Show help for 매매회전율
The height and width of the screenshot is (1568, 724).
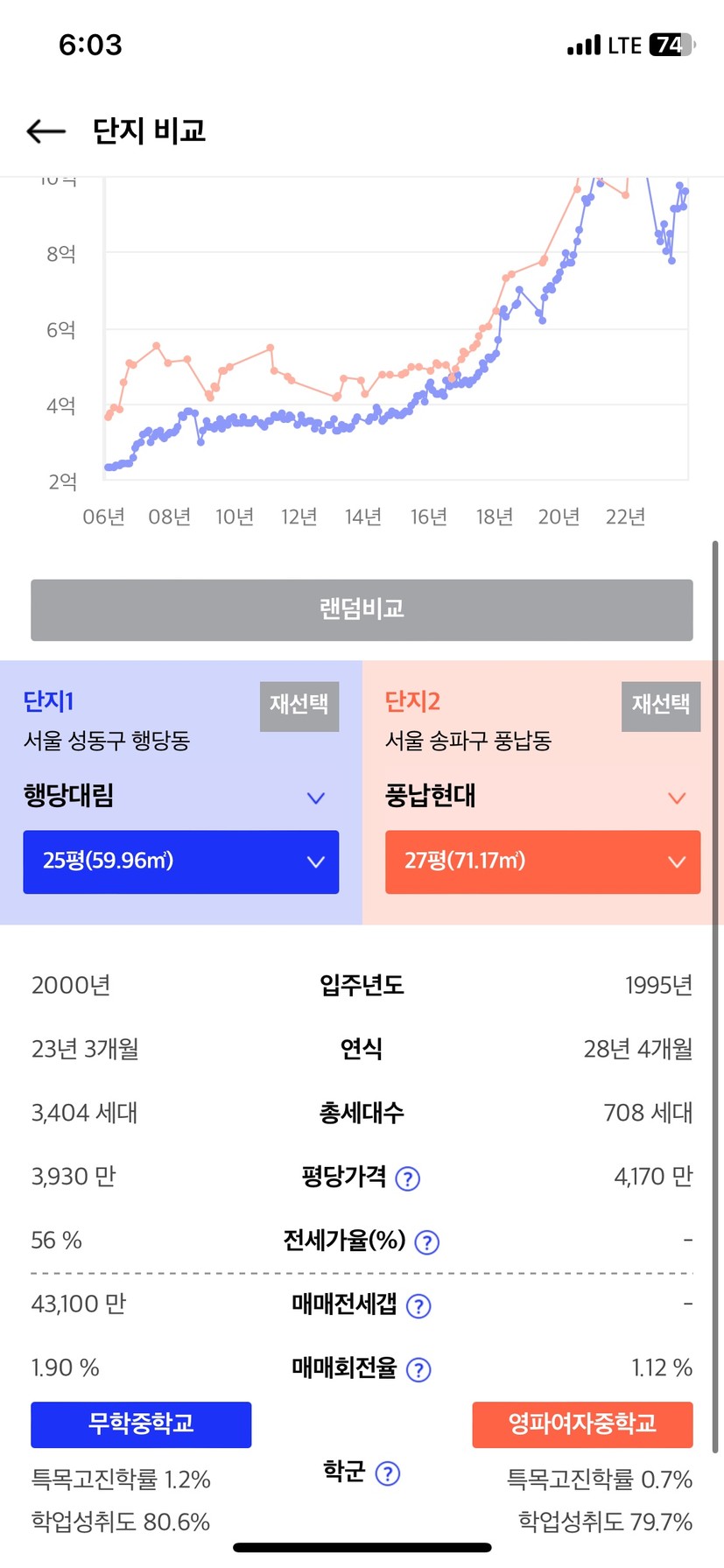click(418, 1369)
